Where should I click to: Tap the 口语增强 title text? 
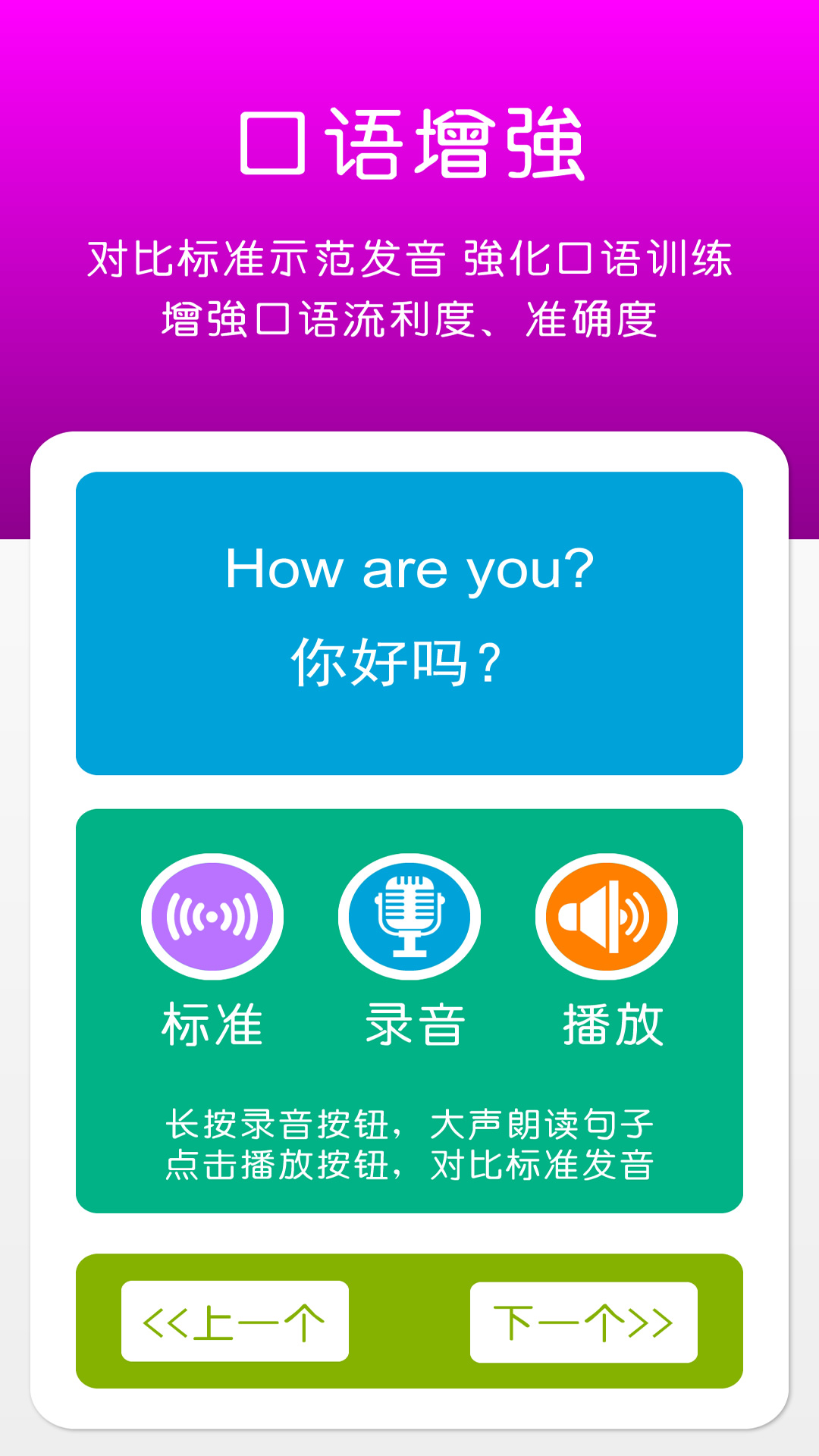[x=409, y=144]
